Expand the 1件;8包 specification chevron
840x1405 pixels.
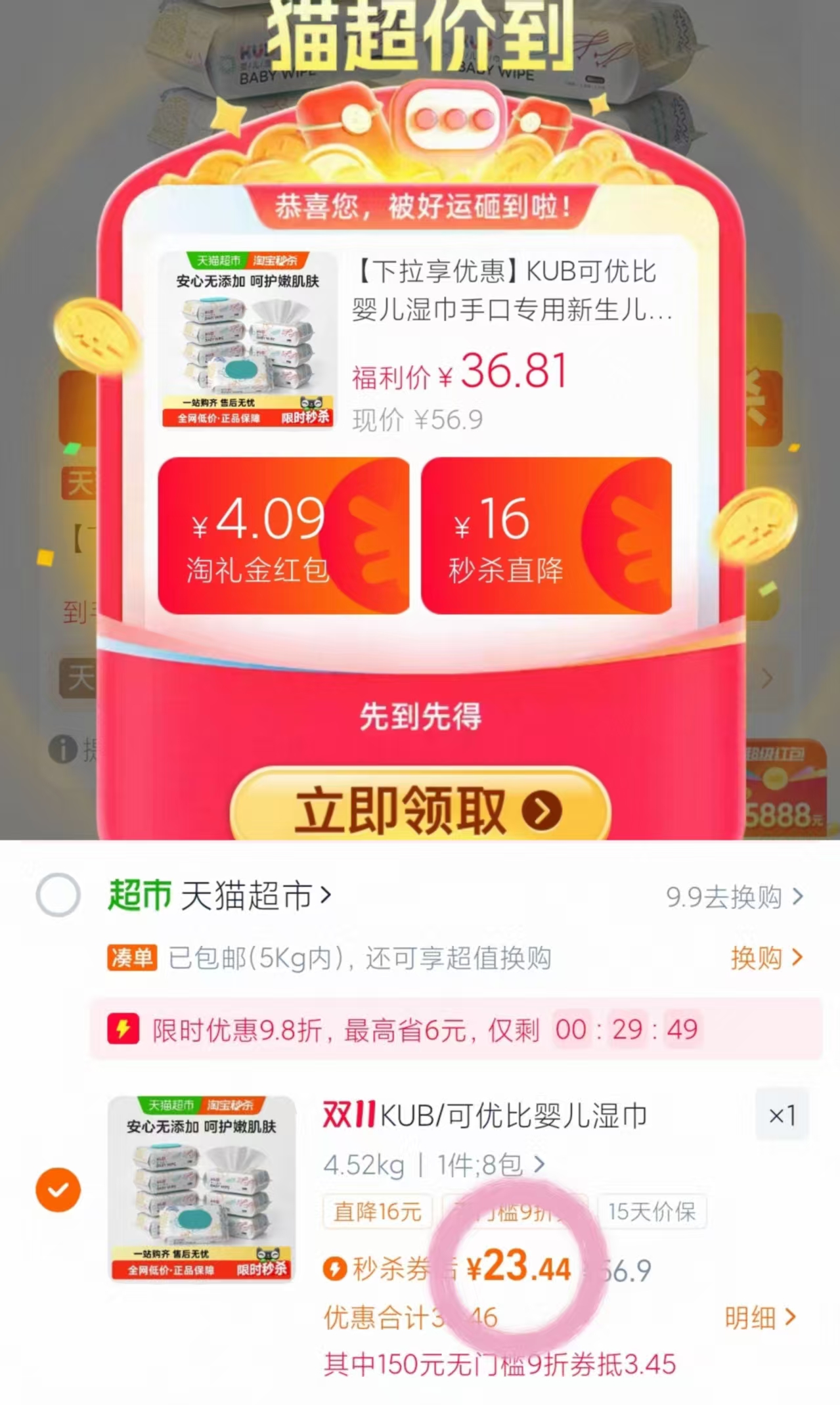(539, 1165)
